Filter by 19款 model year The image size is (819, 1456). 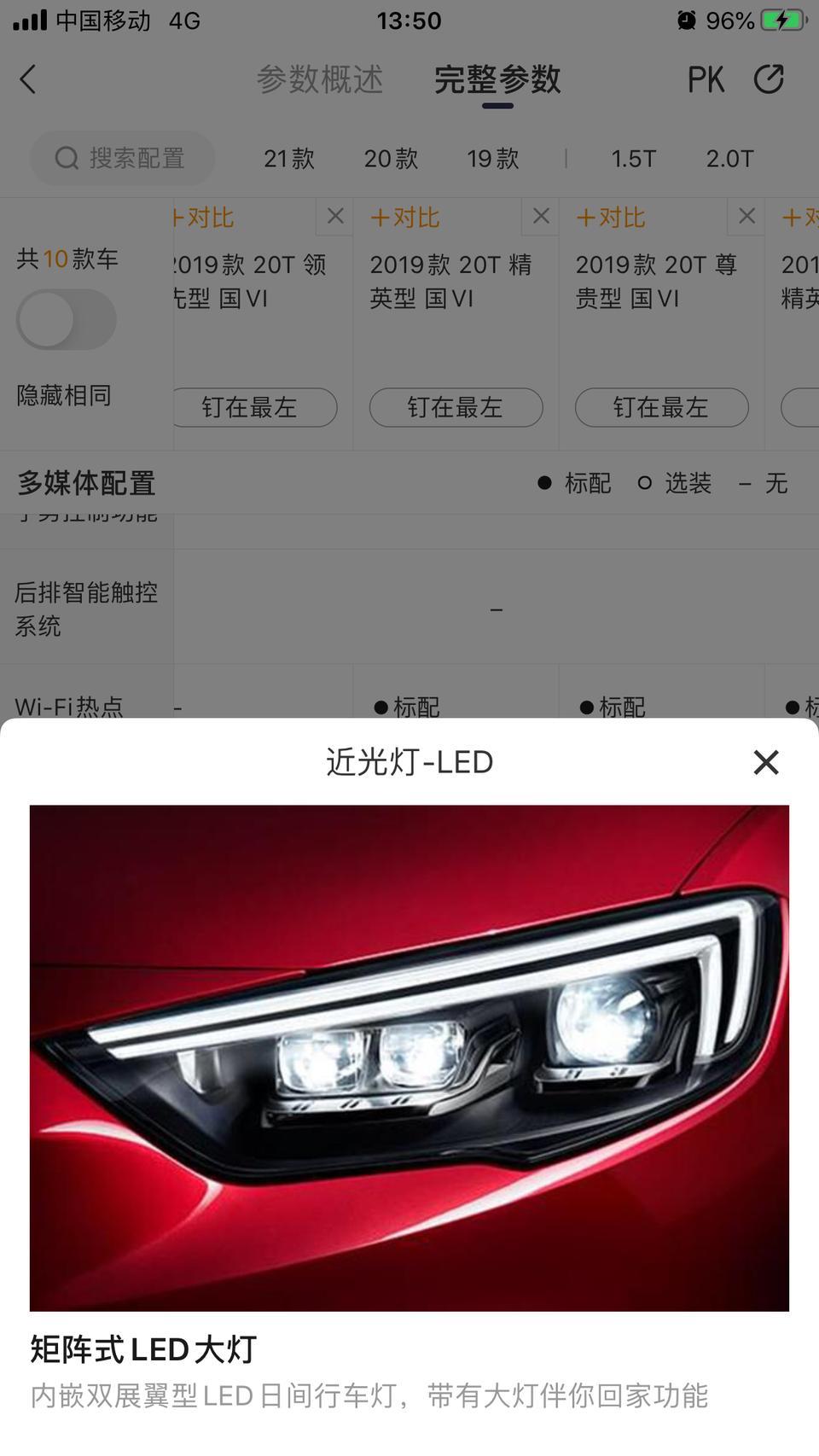click(x=492, y=159)
